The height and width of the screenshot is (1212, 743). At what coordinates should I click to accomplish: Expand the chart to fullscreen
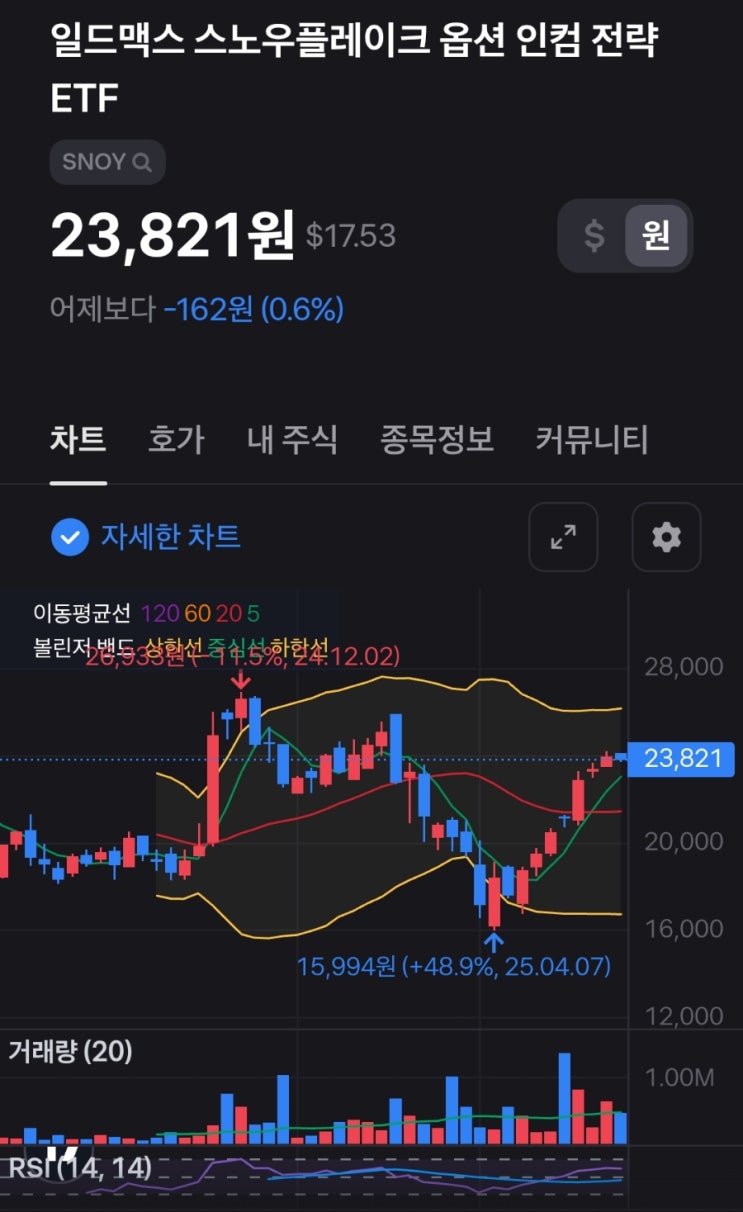563,537
